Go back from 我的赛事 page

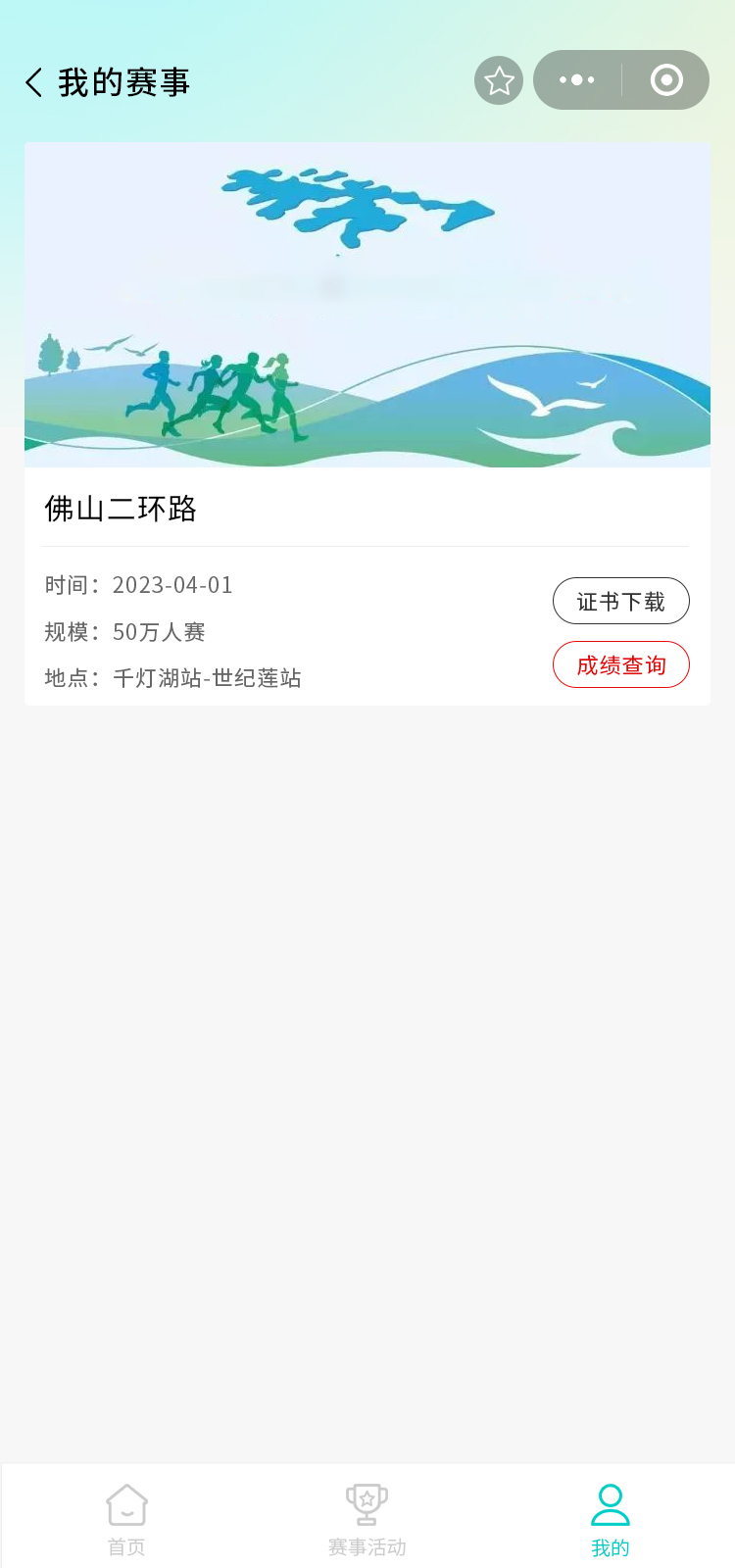click(34, 82)
